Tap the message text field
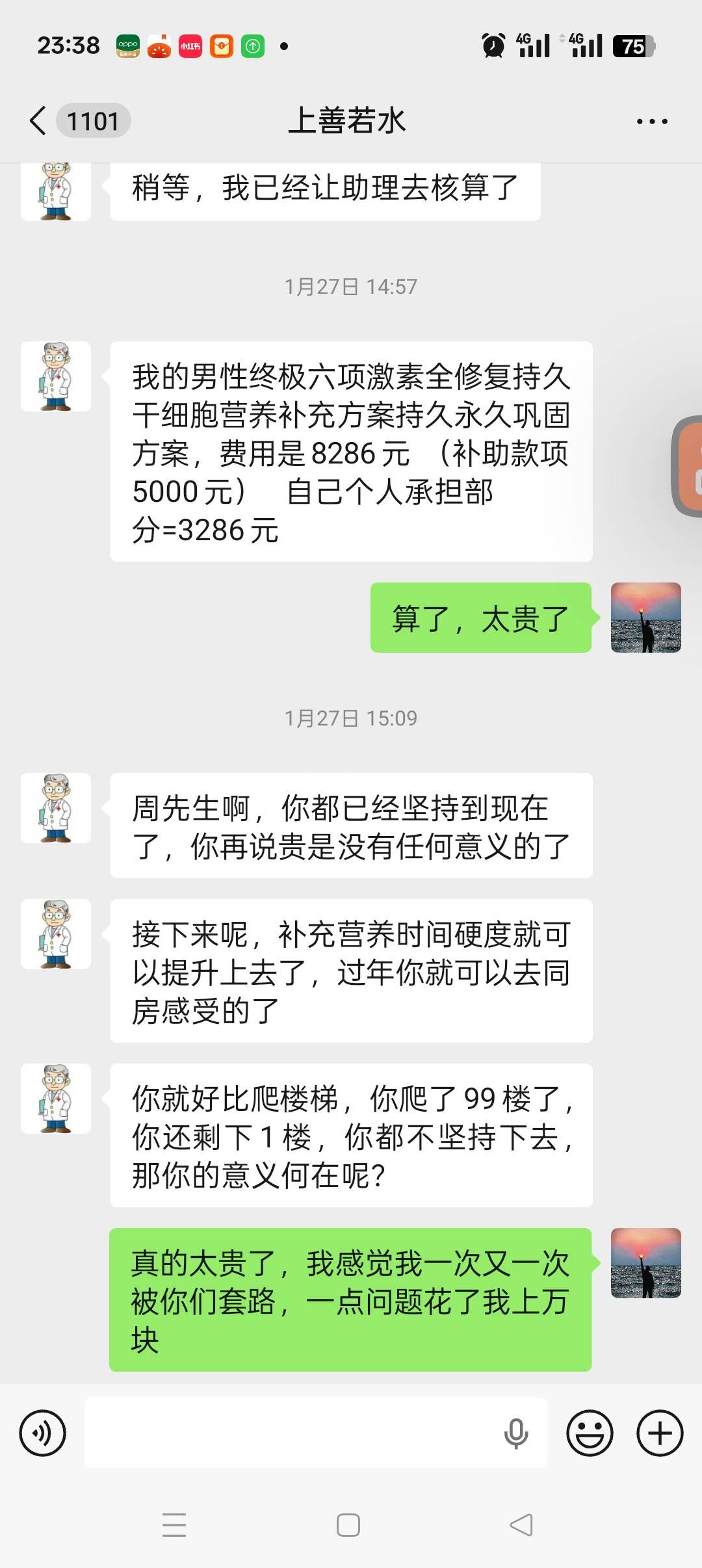Viewport: 702px width, 1568px height. coord(292,1433)
